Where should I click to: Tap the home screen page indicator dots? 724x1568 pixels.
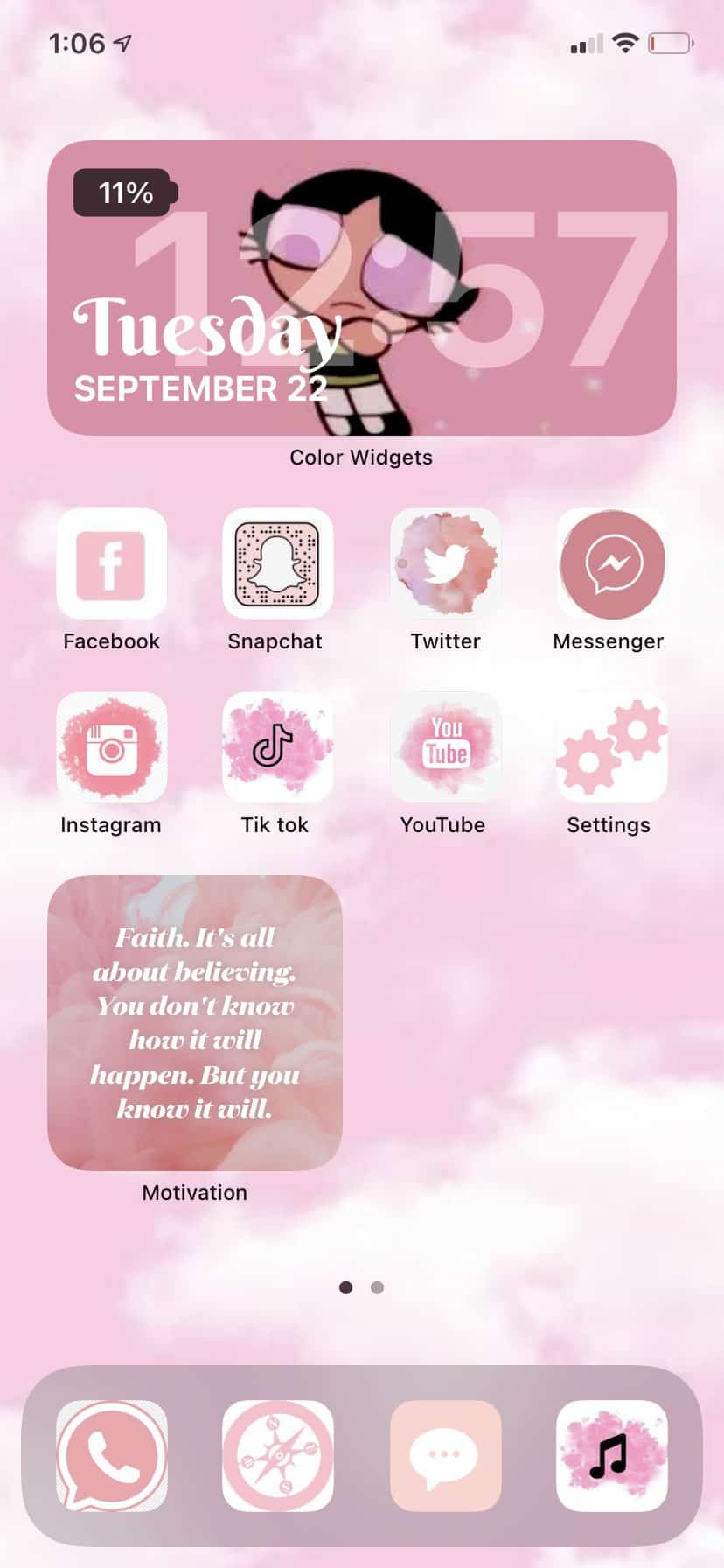[361, 1287]
